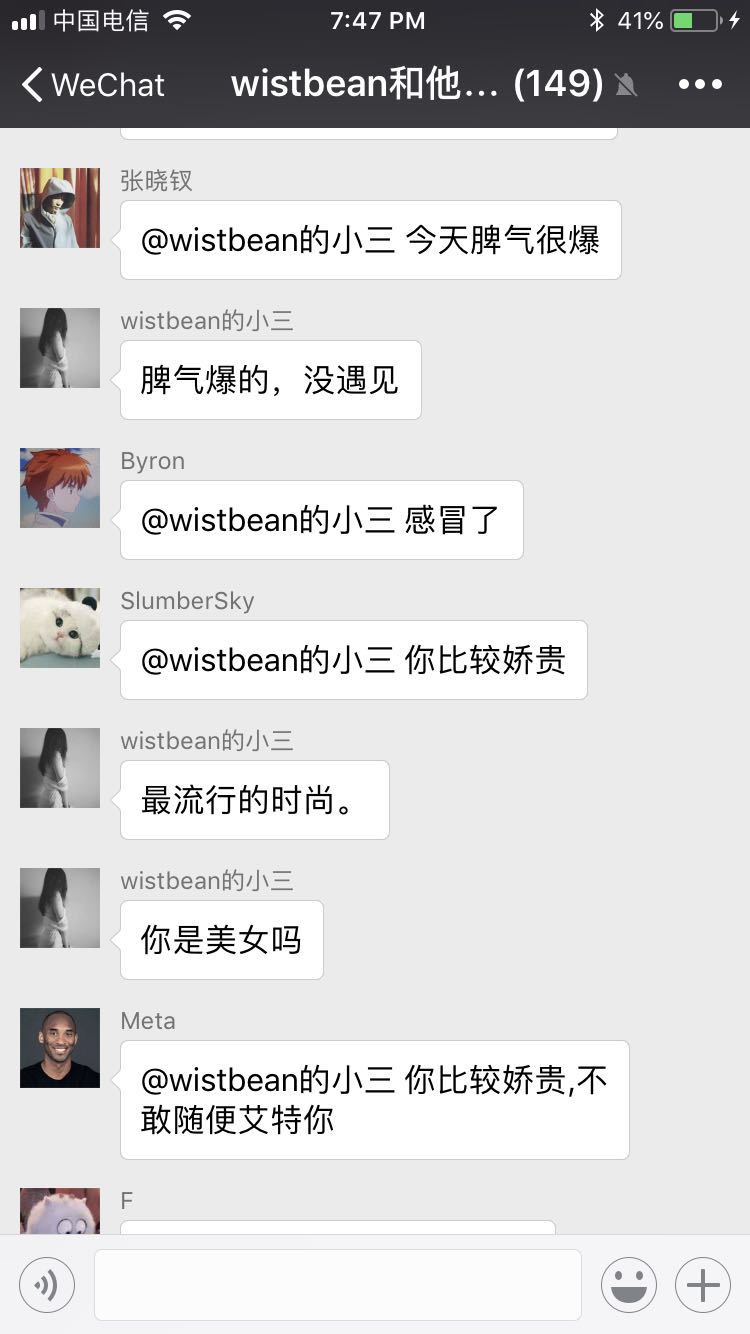The image size is (750, 1334).
Task: Open Byron's profile avatar
Action: (x=60, y=488)
